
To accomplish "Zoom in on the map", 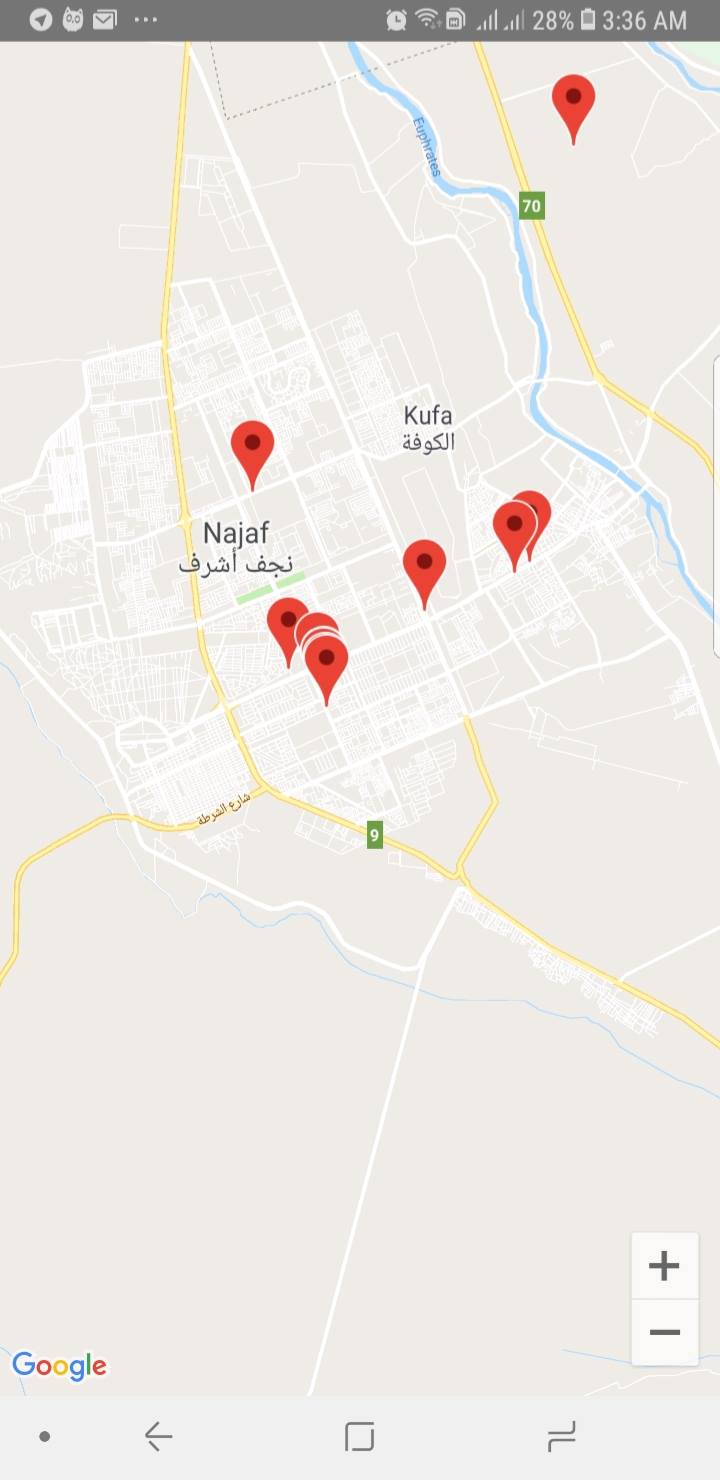I will (664, 1266).
